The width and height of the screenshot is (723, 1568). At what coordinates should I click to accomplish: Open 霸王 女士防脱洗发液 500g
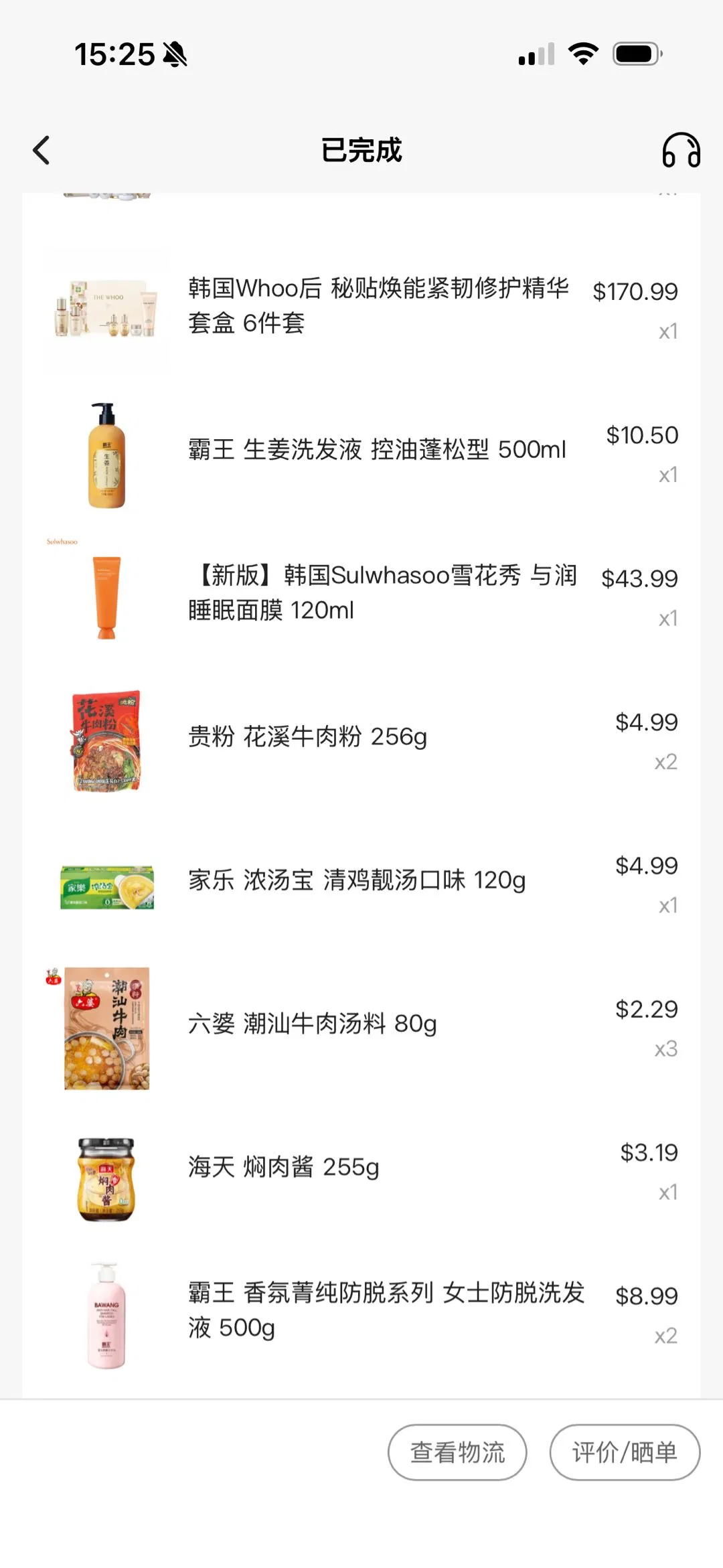point(386,1310)
